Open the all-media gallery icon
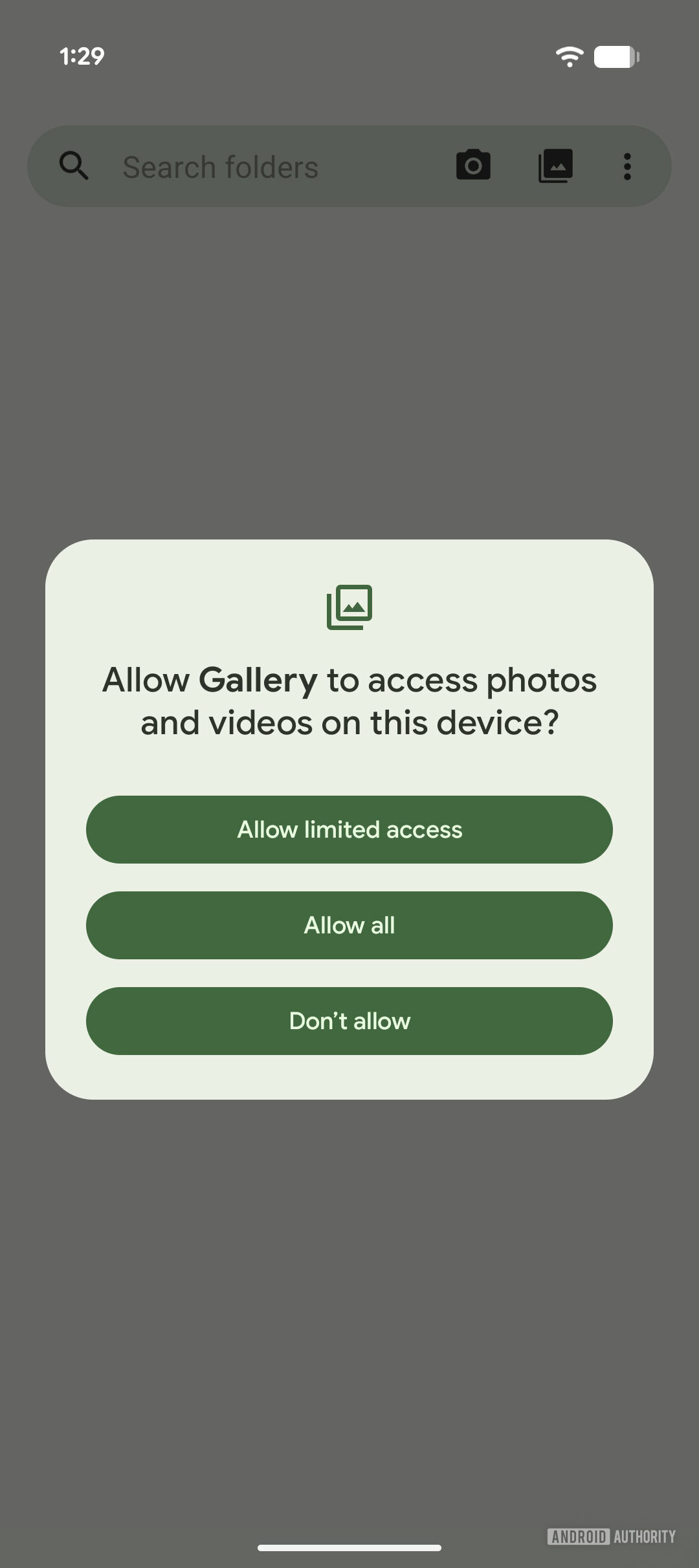 [555, 166]
